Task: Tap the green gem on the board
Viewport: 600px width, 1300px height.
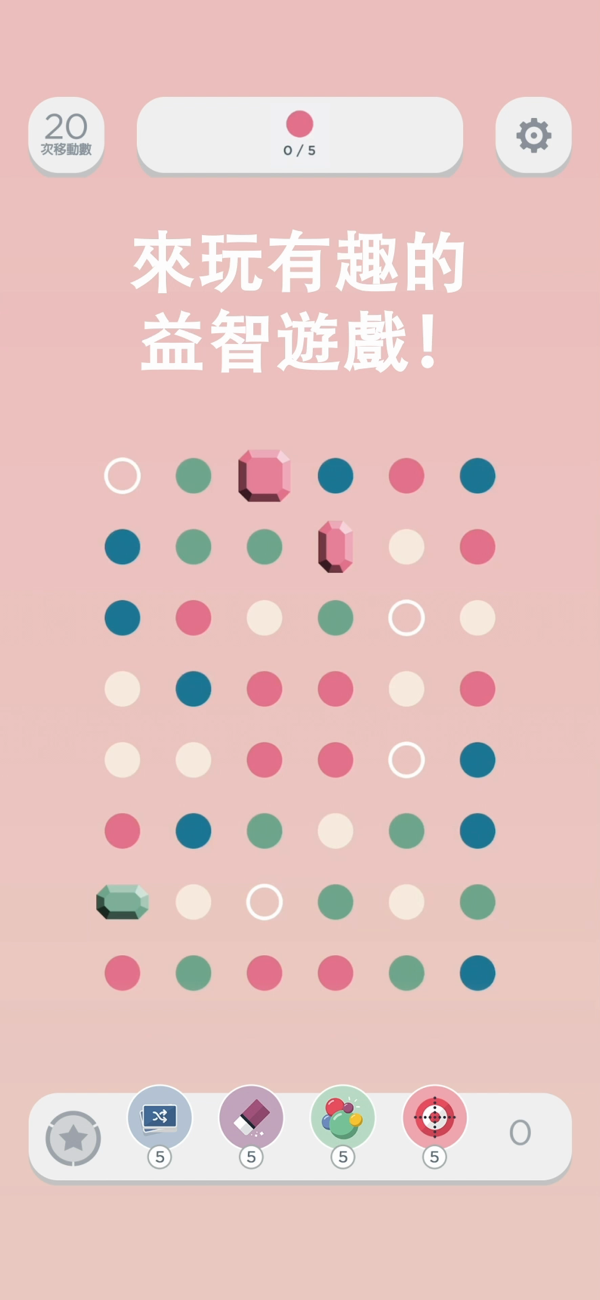Action: pos(122,901)
